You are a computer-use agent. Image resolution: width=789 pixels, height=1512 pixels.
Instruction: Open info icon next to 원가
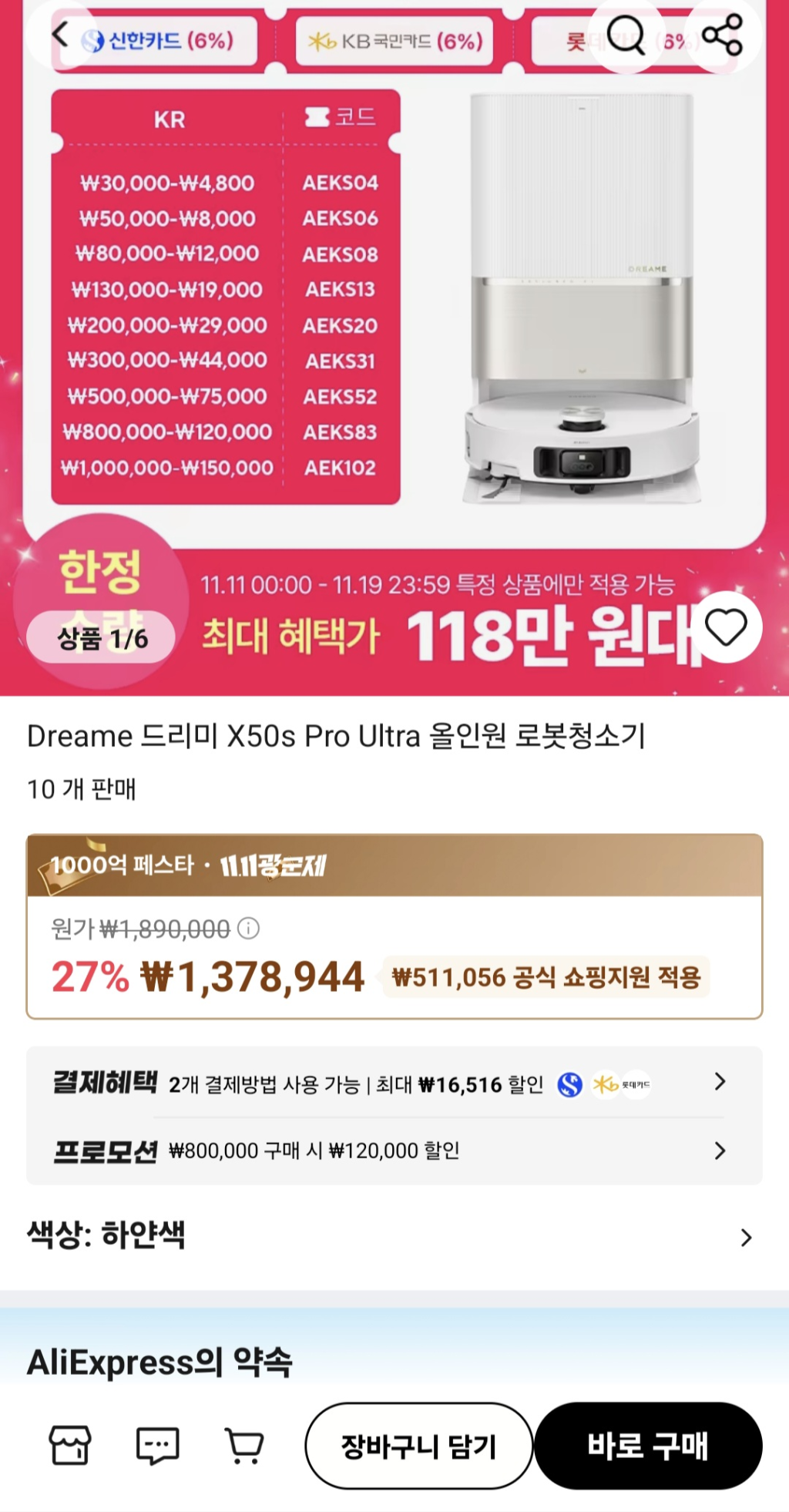pos(248,928)
